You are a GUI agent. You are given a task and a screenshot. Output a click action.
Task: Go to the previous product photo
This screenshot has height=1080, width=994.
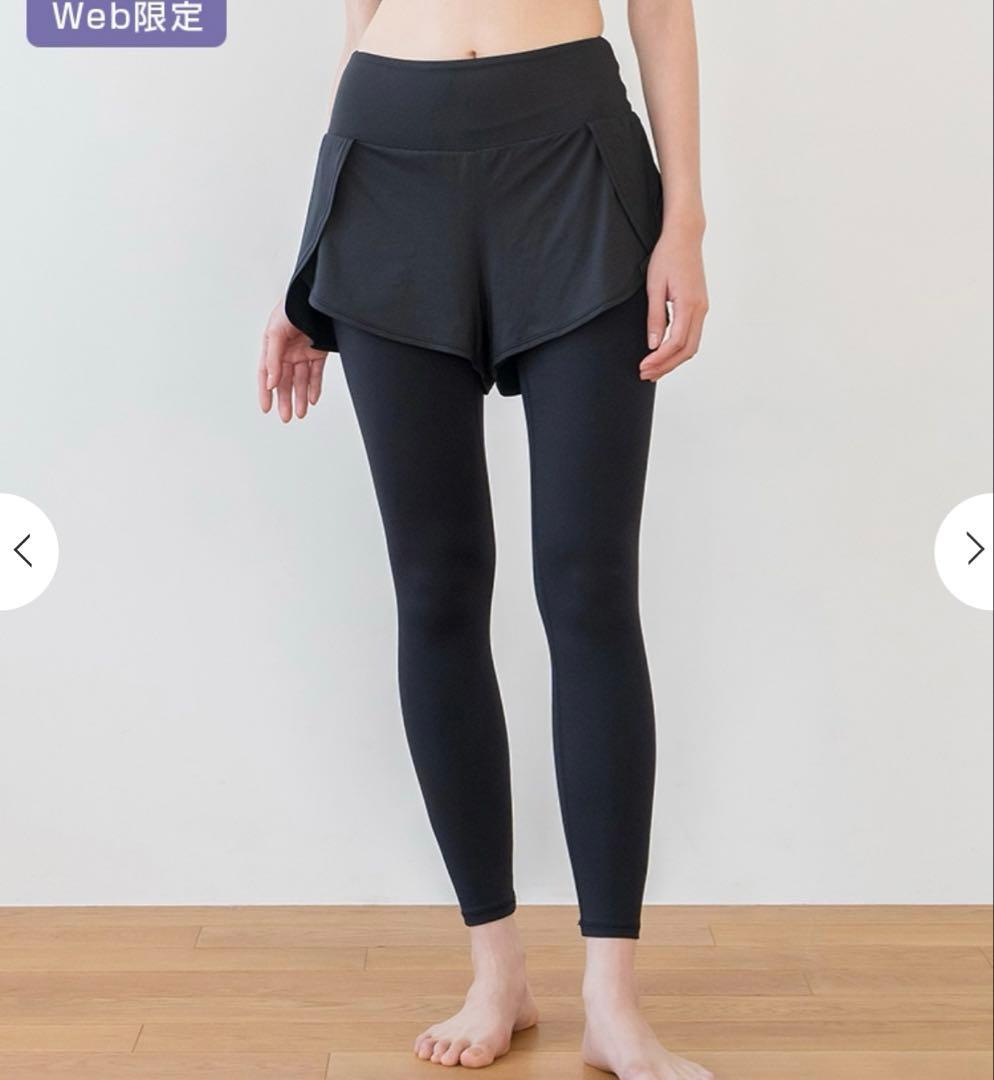point(24,551)
